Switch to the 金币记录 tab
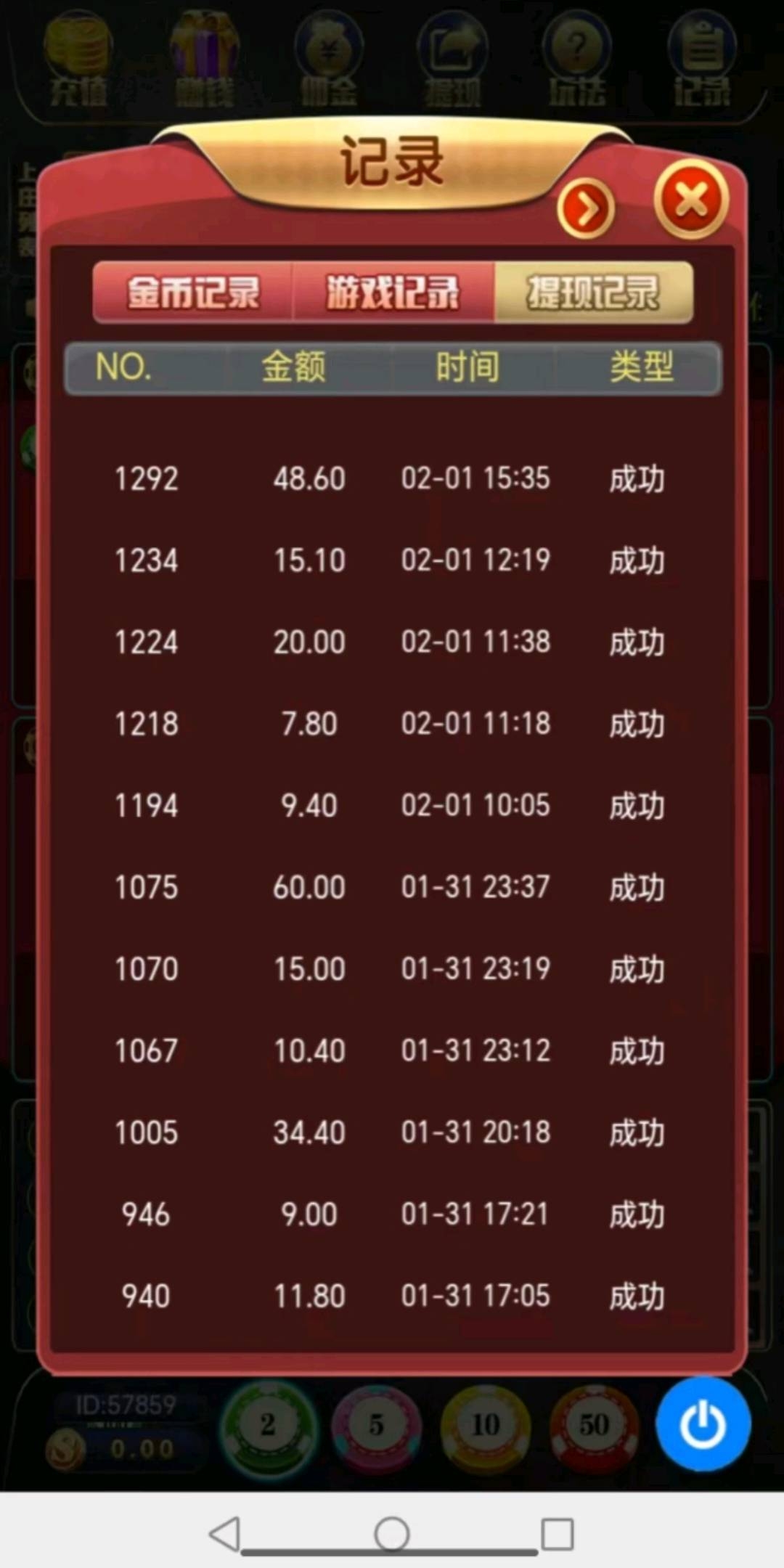Screen dimensions: 784x1568 pyautogui.click(x=193, y=293)
